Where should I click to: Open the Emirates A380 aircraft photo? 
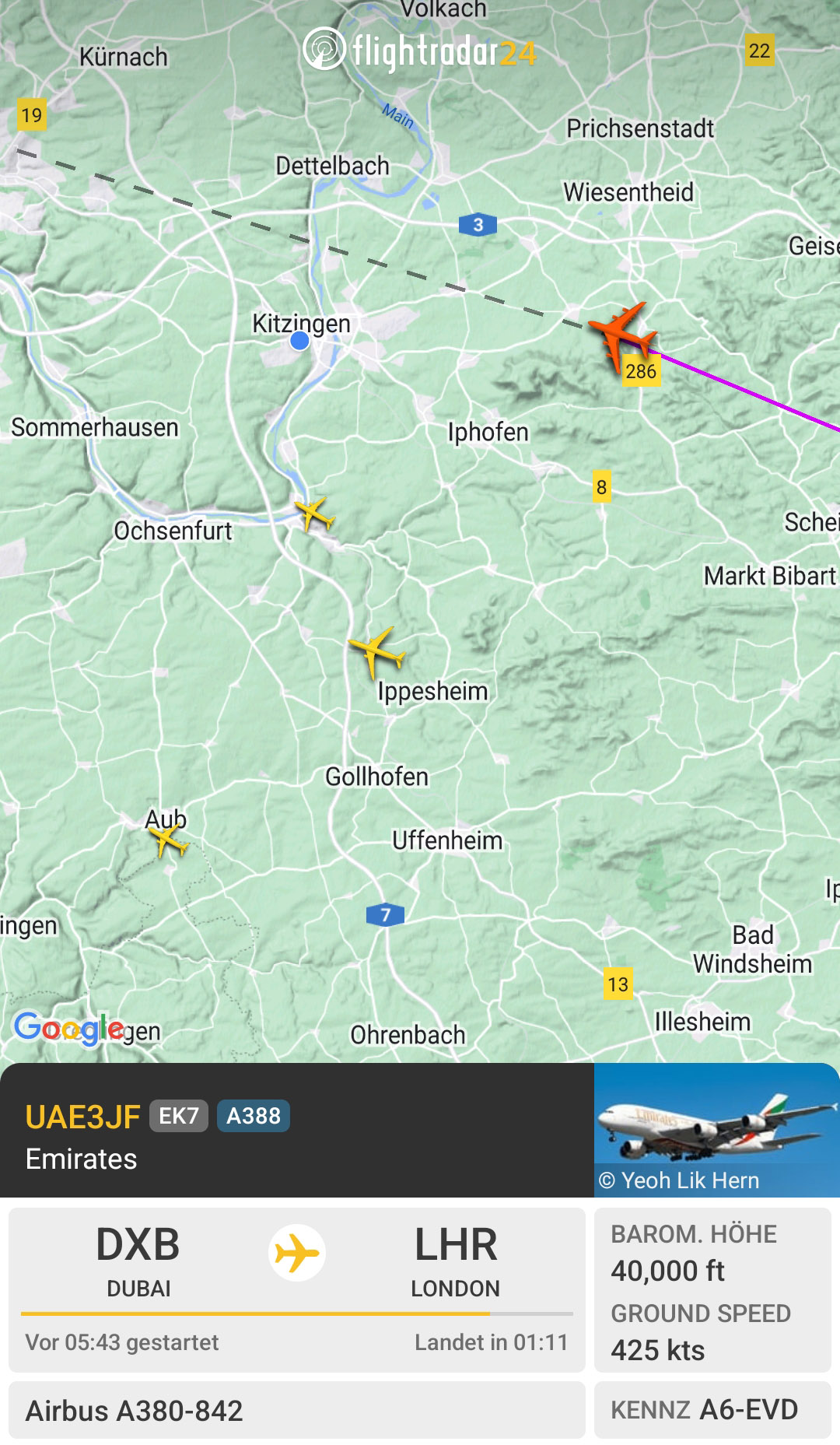(x=716, y=1129)
